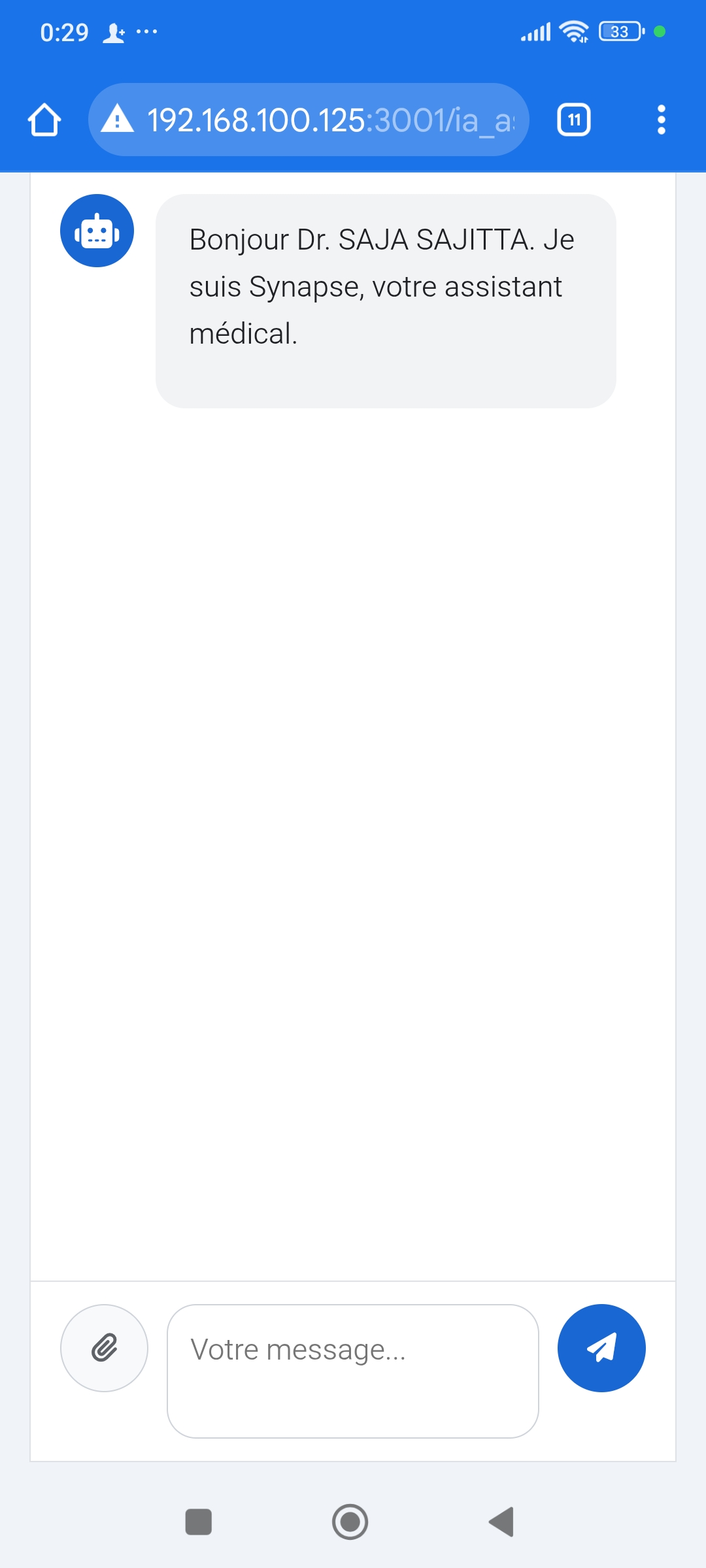The image size is (706, 1568).
Task: Open recent apps with the square button
Action: [199, 1522]
